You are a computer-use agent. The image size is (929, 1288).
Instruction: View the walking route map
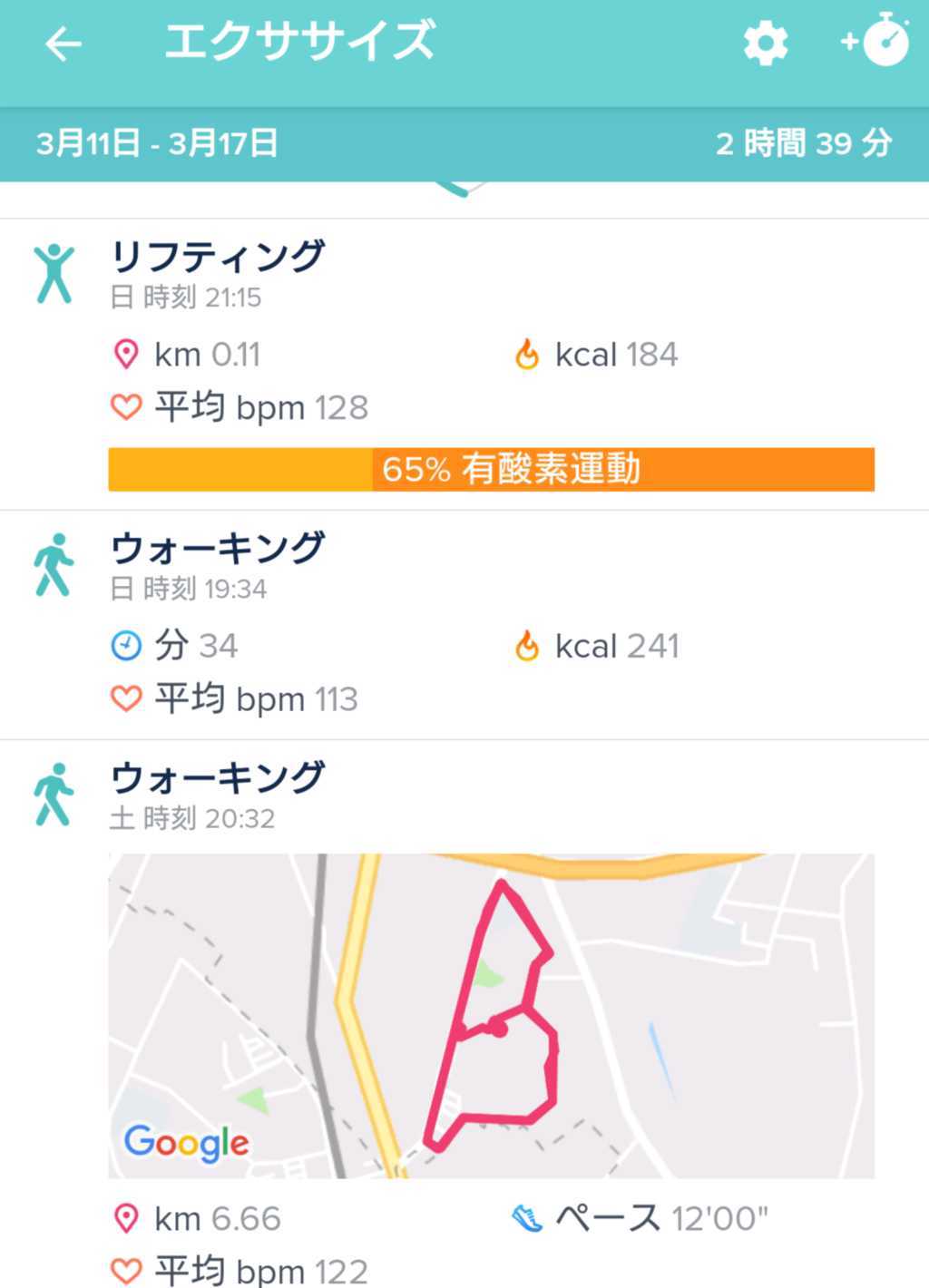point(491,1015)
